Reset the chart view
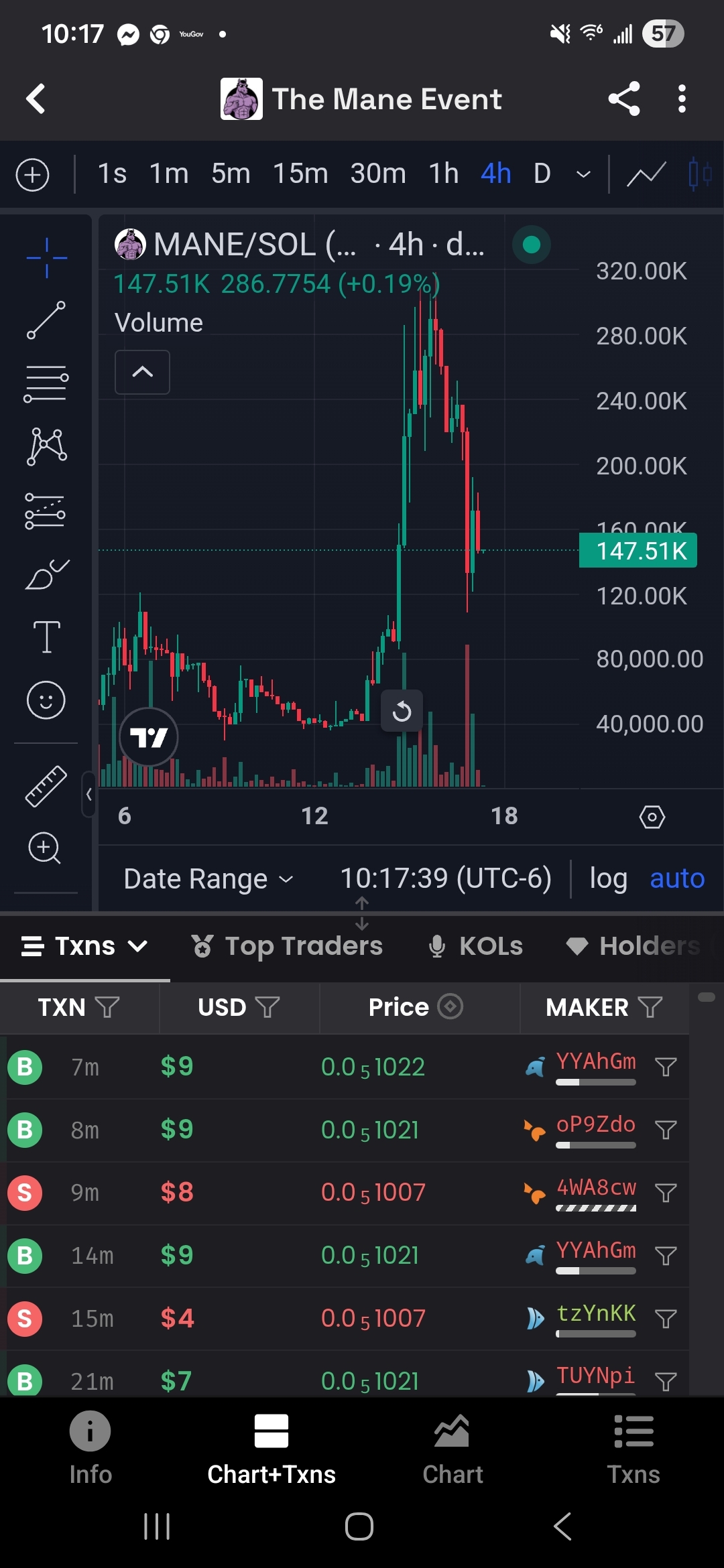This screenshot has width=724, height=1568. [x=402, y=711]
